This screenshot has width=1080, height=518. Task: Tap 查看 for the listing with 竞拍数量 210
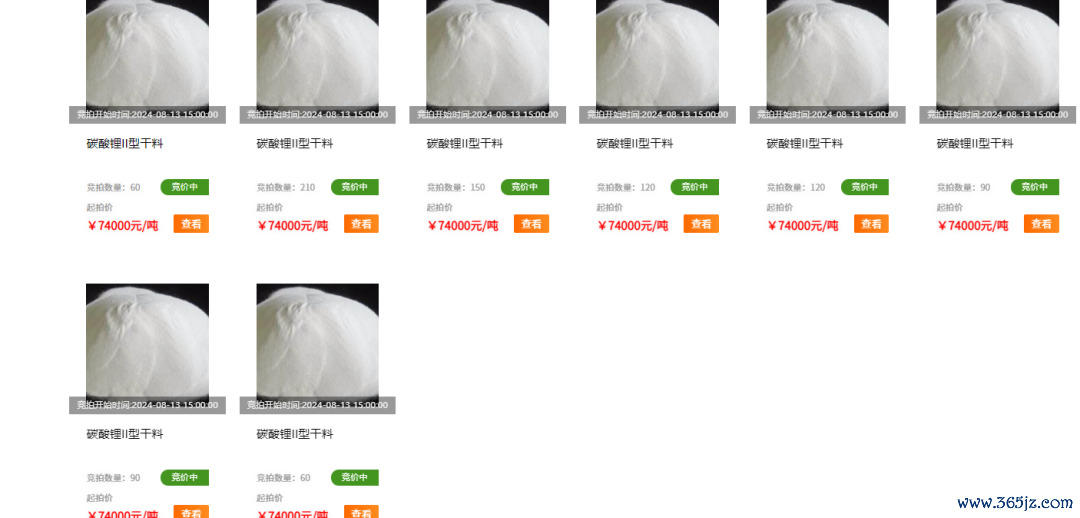click(361, 224)
